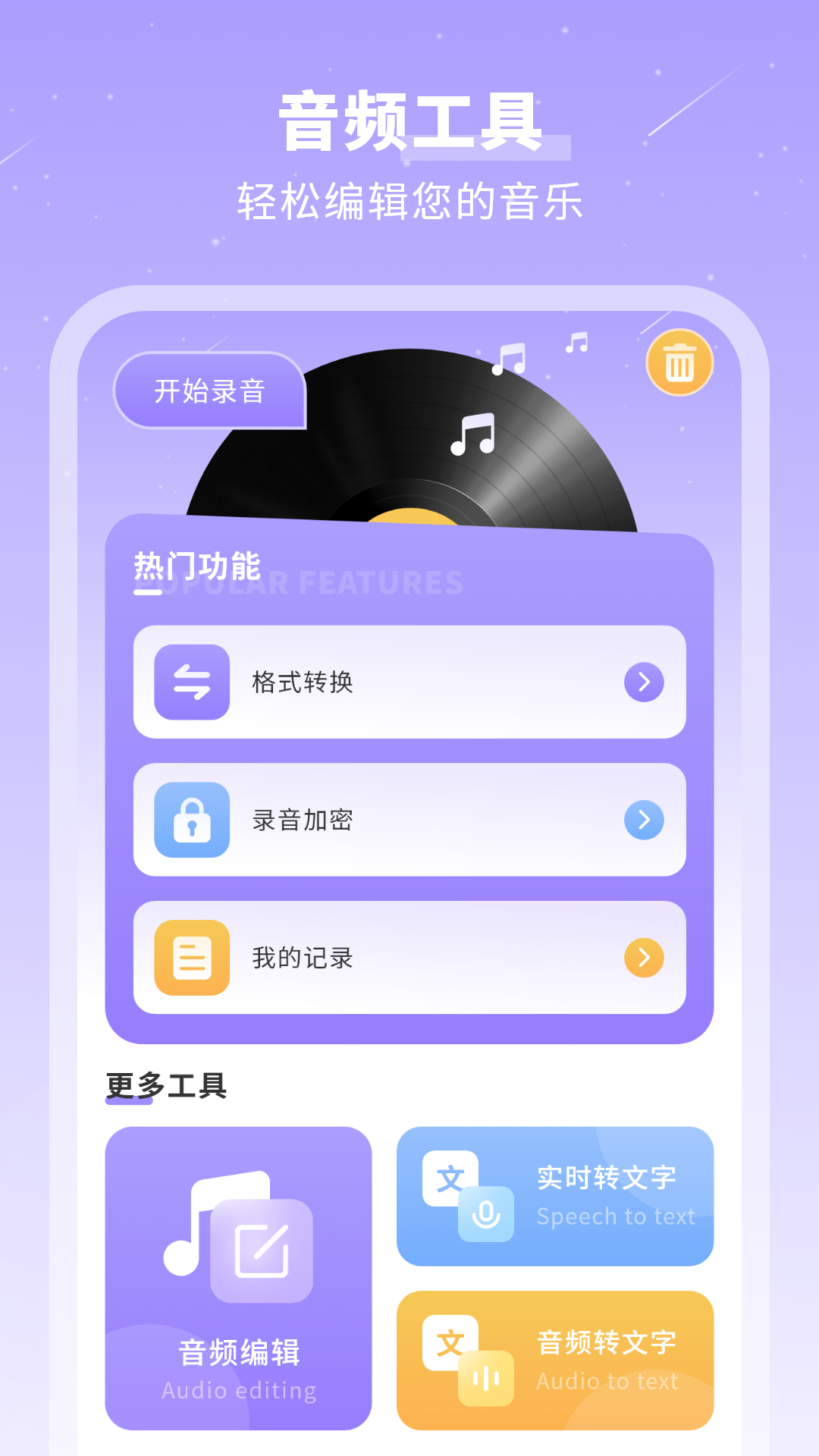Select the format conversion (格式转换) icon
Screen dimensions: 819x1456
coord(192,682)
